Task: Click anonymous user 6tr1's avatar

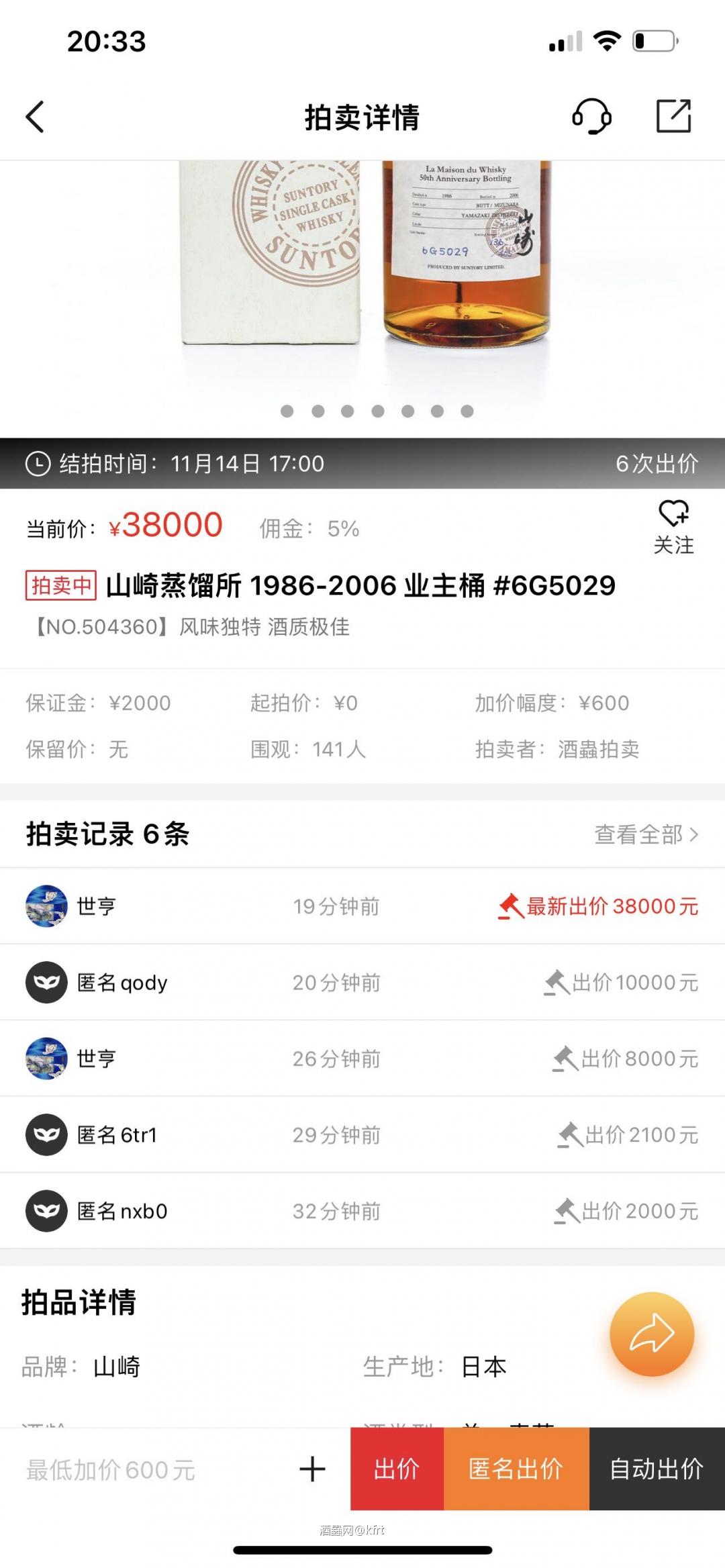Action: tap(46, 1134)
